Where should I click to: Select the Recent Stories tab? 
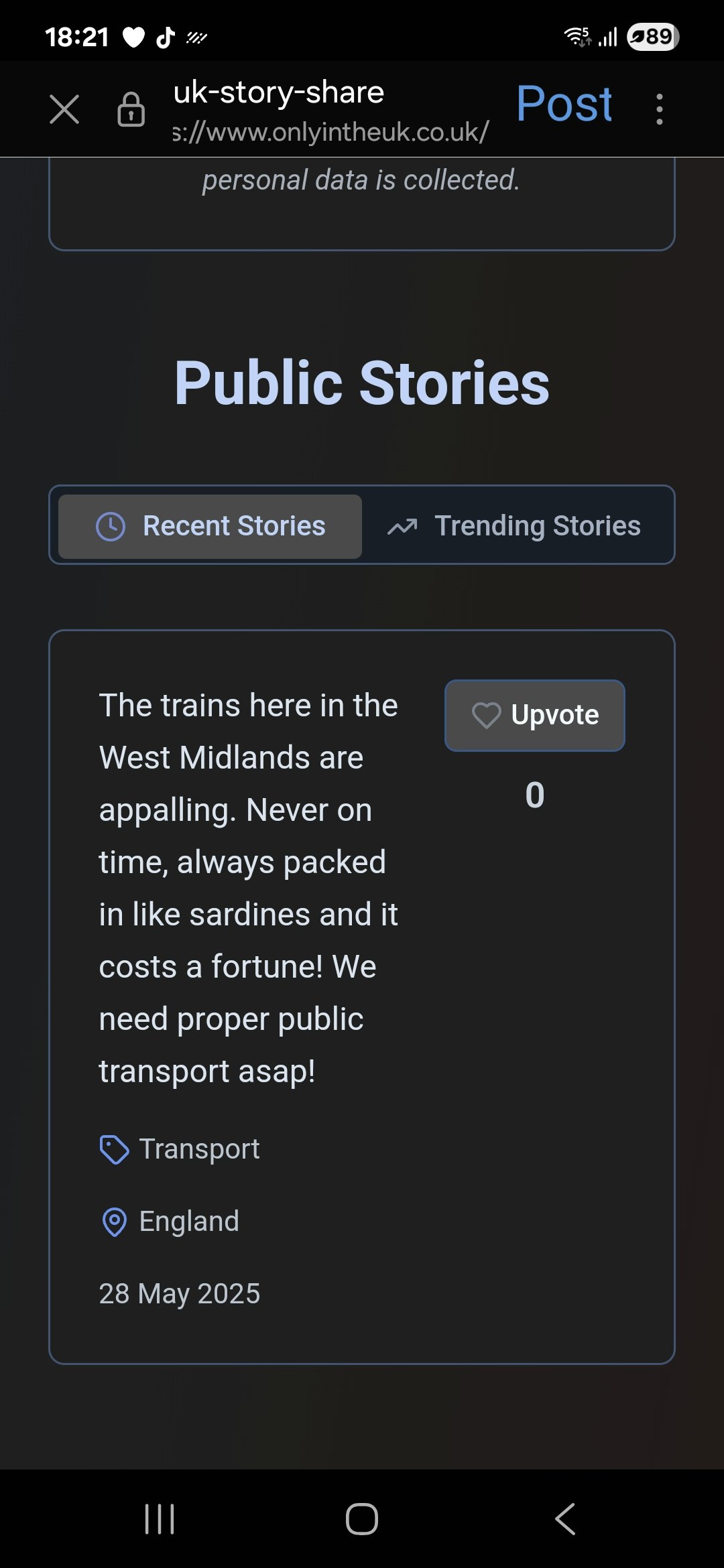[x=210, y=526]
